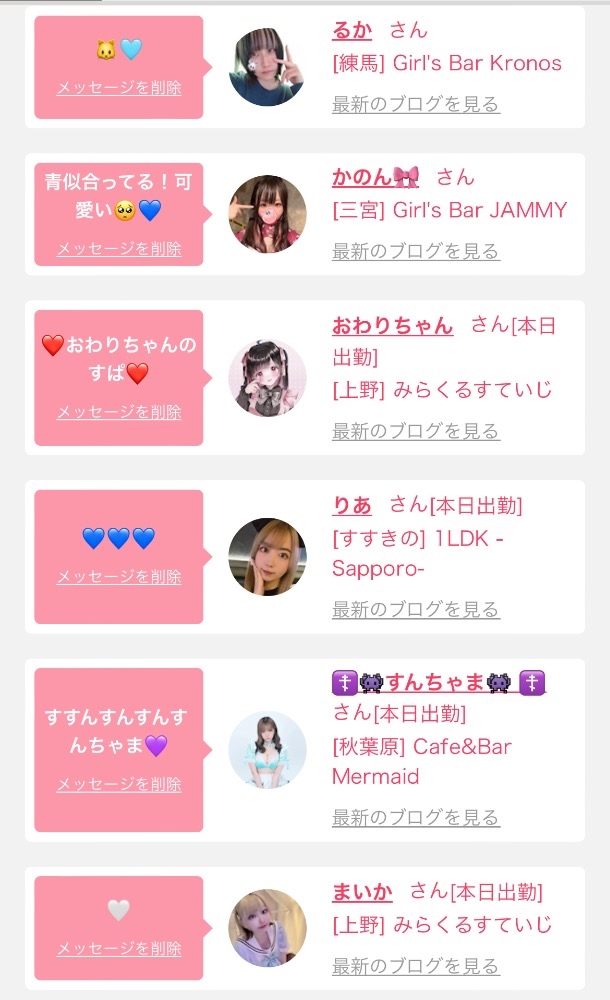The width and height of the screenshot is (610, 1000).
Task: Delete the white heart message to まいか
Action: coord(119,949)
